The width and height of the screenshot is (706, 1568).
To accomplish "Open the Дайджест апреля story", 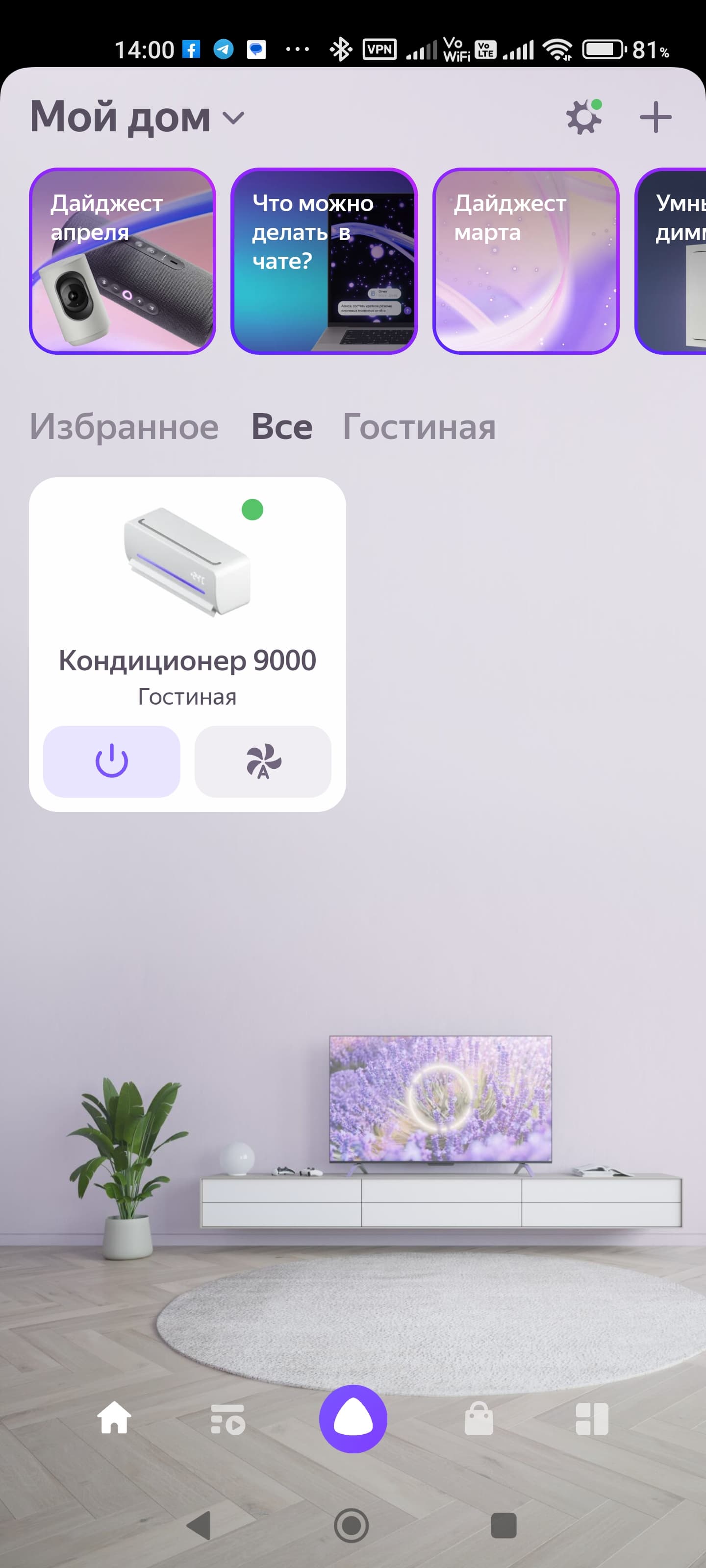I will click(123, 261).
